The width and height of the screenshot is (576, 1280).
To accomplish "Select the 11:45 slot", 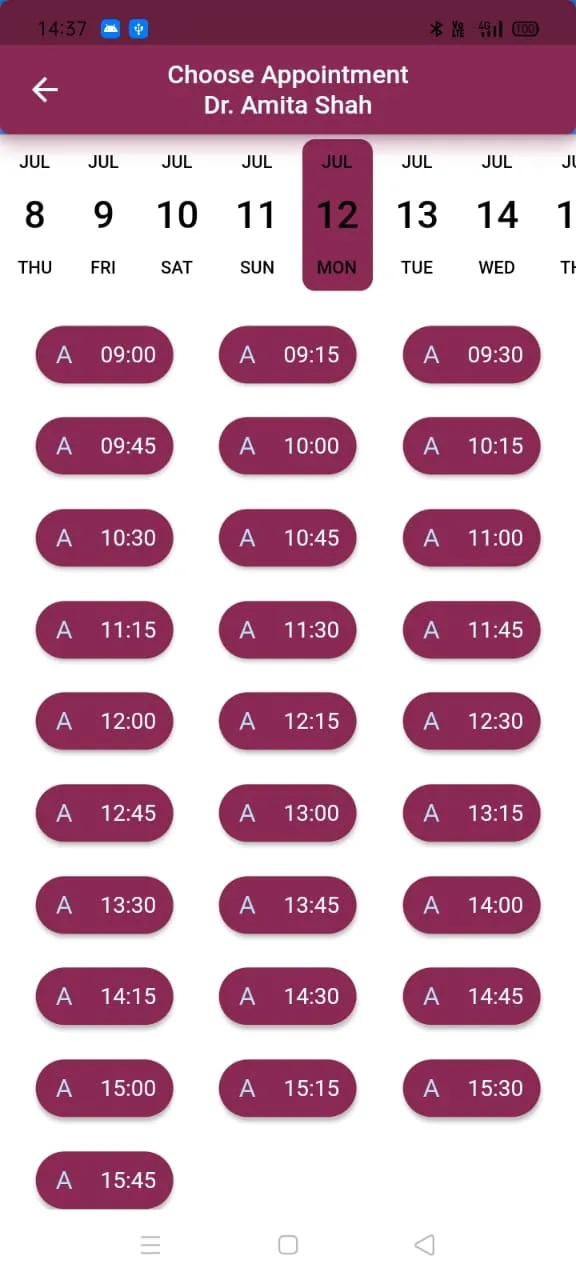I will pyautogui.click(x=472, y=630).
